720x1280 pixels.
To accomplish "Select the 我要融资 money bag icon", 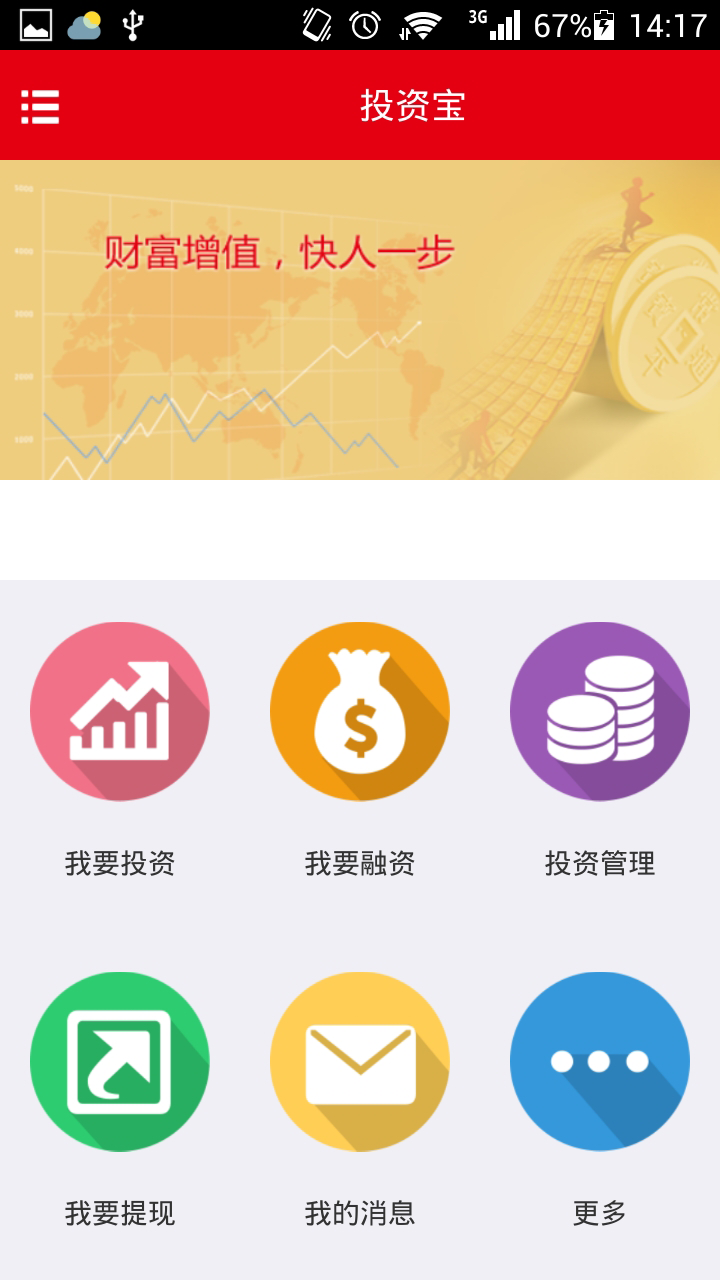I will (360, 711).
